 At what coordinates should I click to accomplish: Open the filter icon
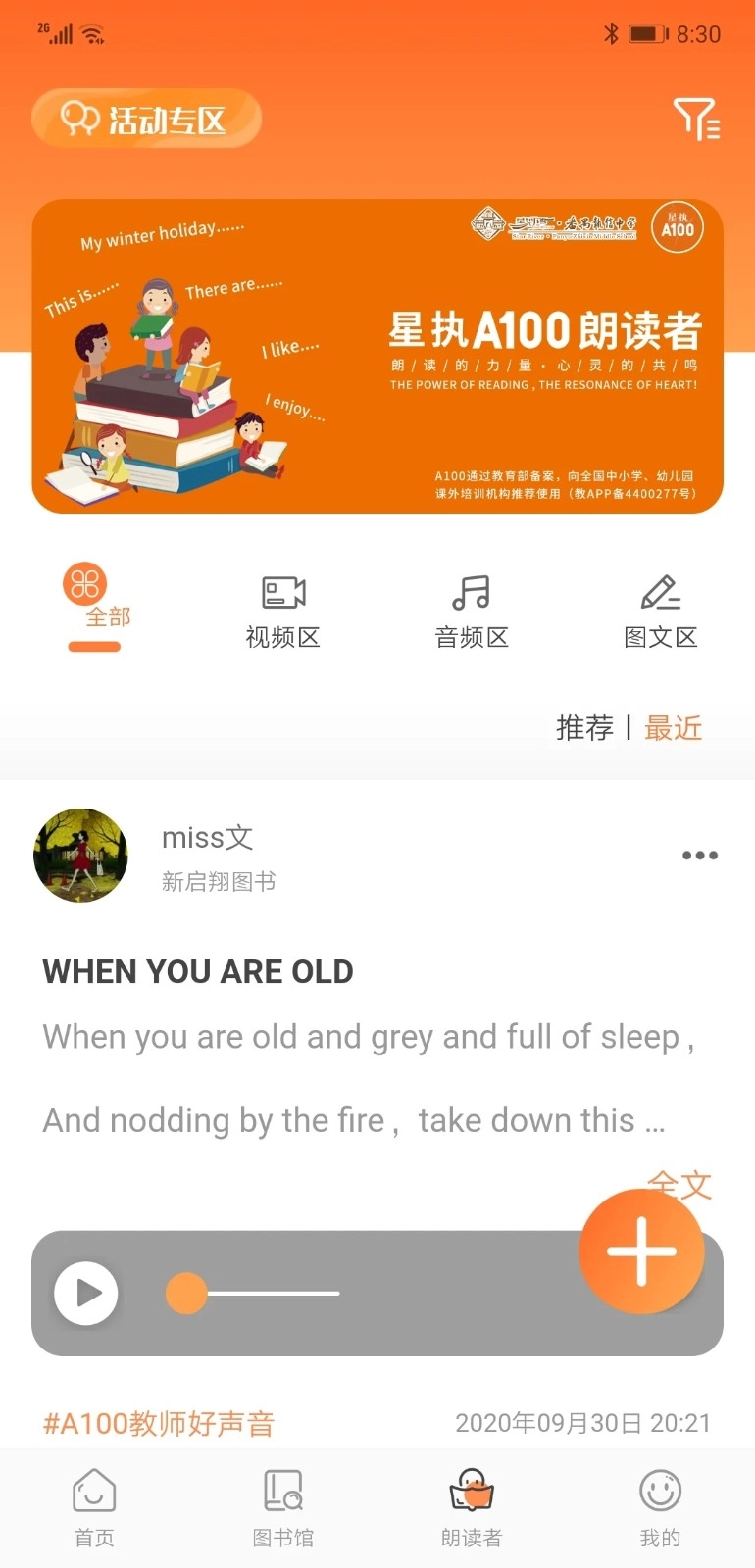(696, 119)
